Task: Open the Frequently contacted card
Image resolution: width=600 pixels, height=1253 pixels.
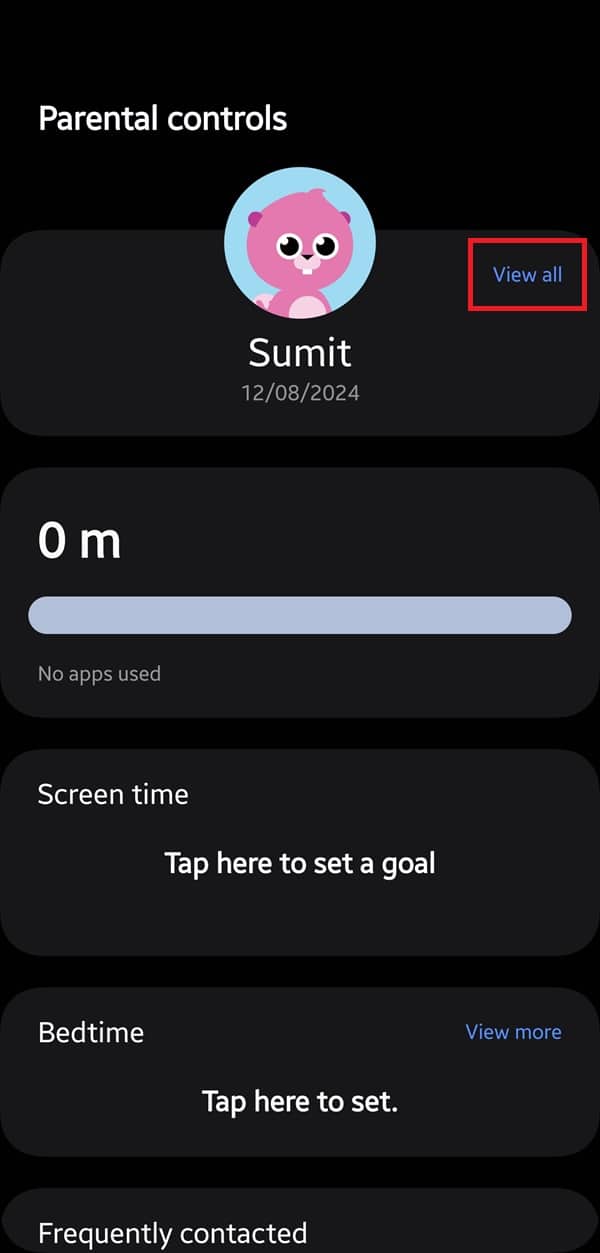Action: click(x=300, y=1221)
